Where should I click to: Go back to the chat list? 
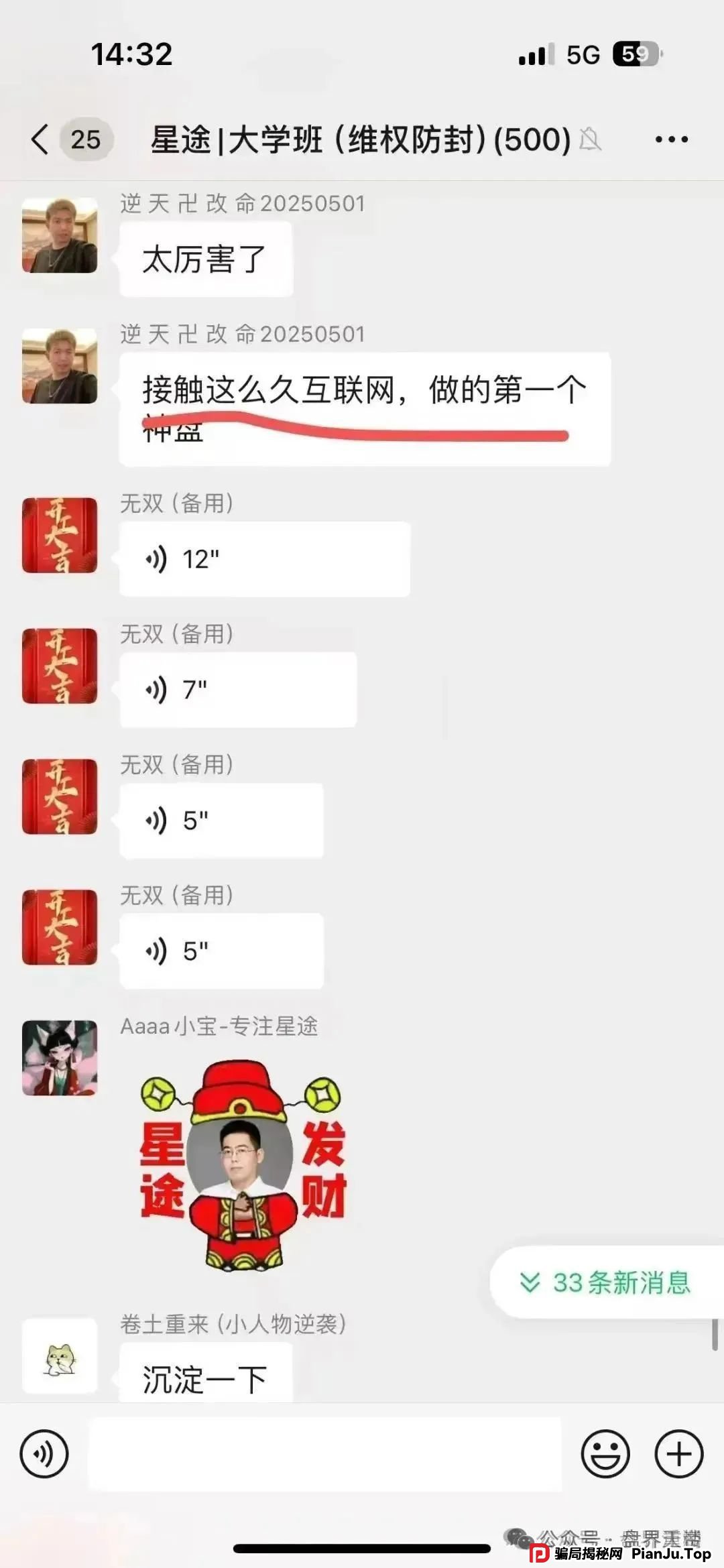tap(40, 139)
